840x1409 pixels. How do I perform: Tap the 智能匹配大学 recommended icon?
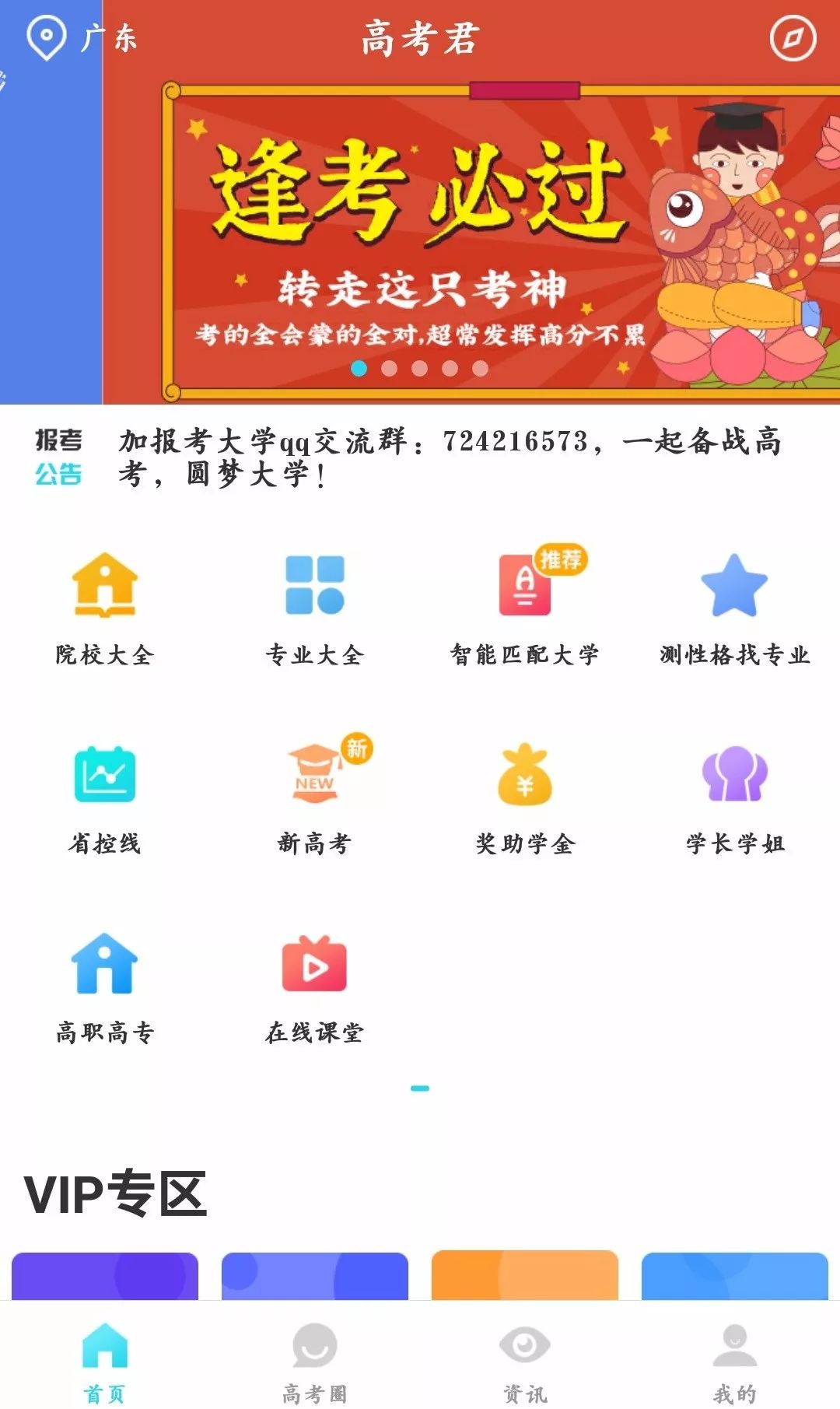pos(525,588)
